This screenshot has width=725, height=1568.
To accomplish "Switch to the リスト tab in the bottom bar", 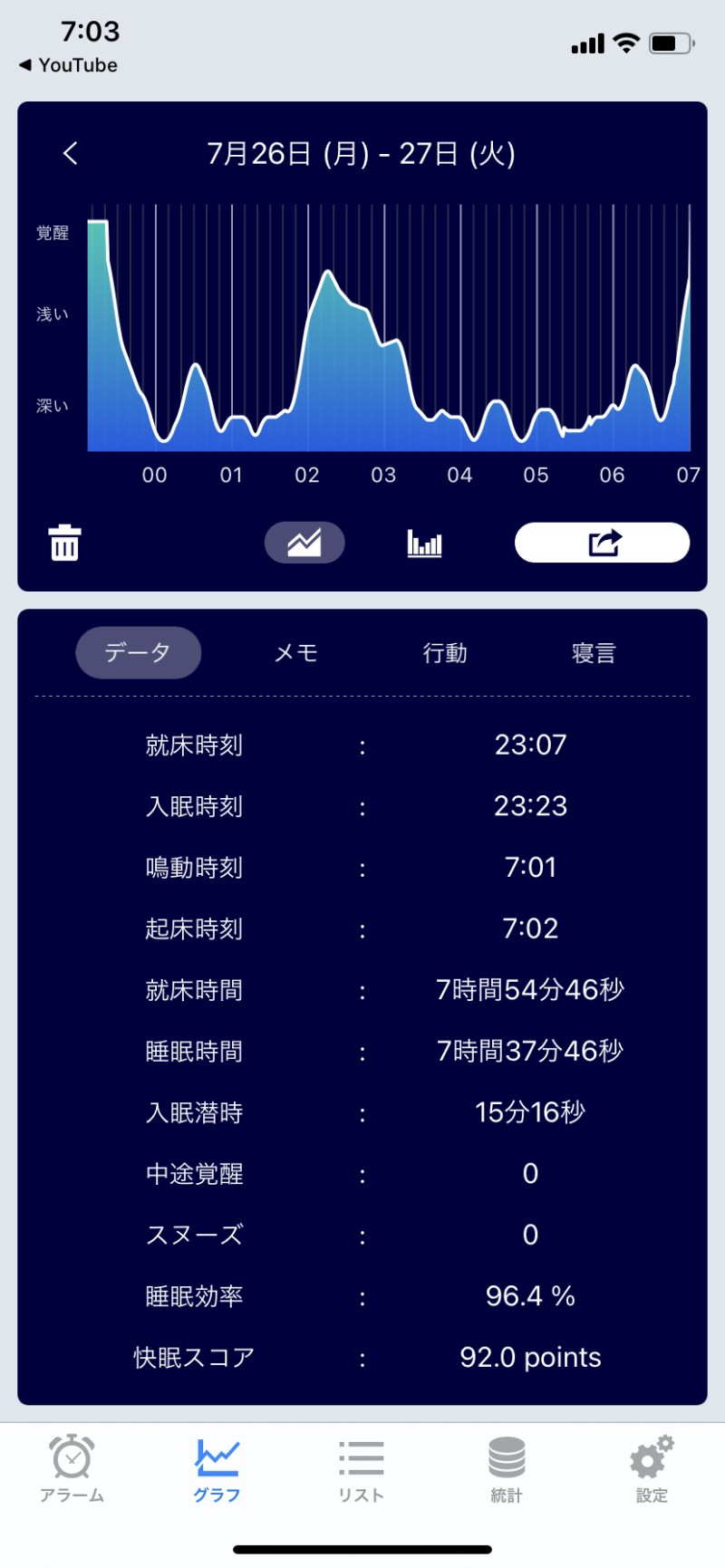I will coord(362,1469).
